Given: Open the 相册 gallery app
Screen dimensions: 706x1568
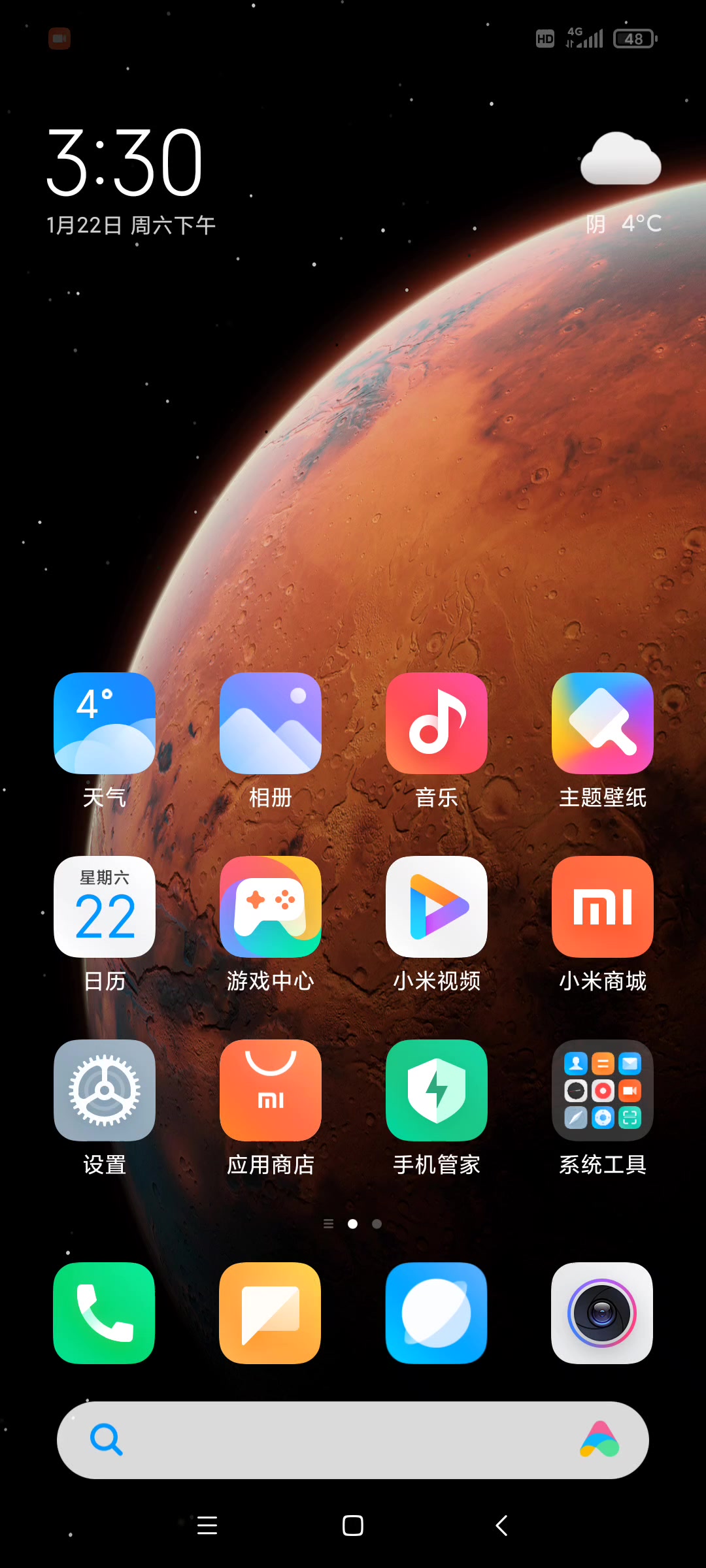Looking at the screenshot, I should (271, 723).
